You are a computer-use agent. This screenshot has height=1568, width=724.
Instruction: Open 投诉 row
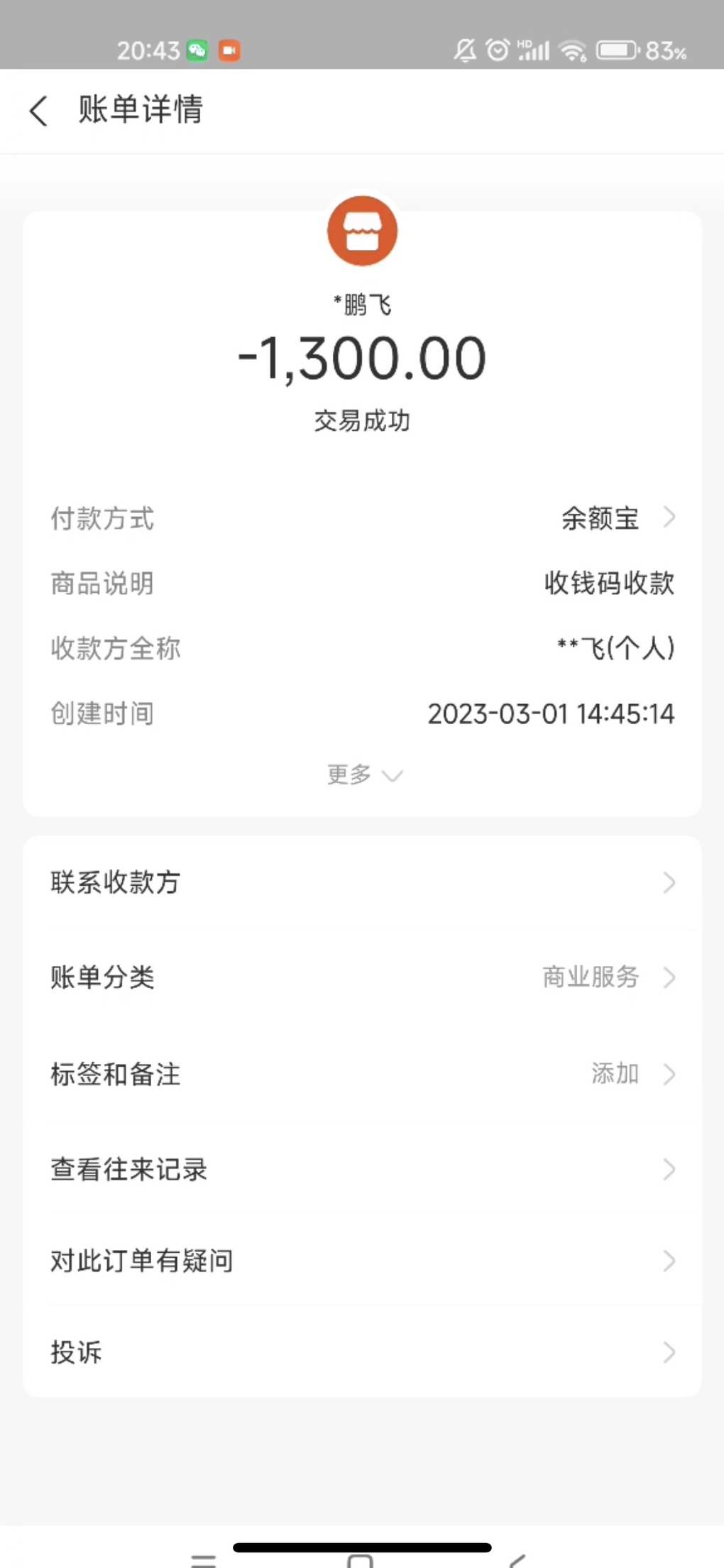[x=362, y=1352]
